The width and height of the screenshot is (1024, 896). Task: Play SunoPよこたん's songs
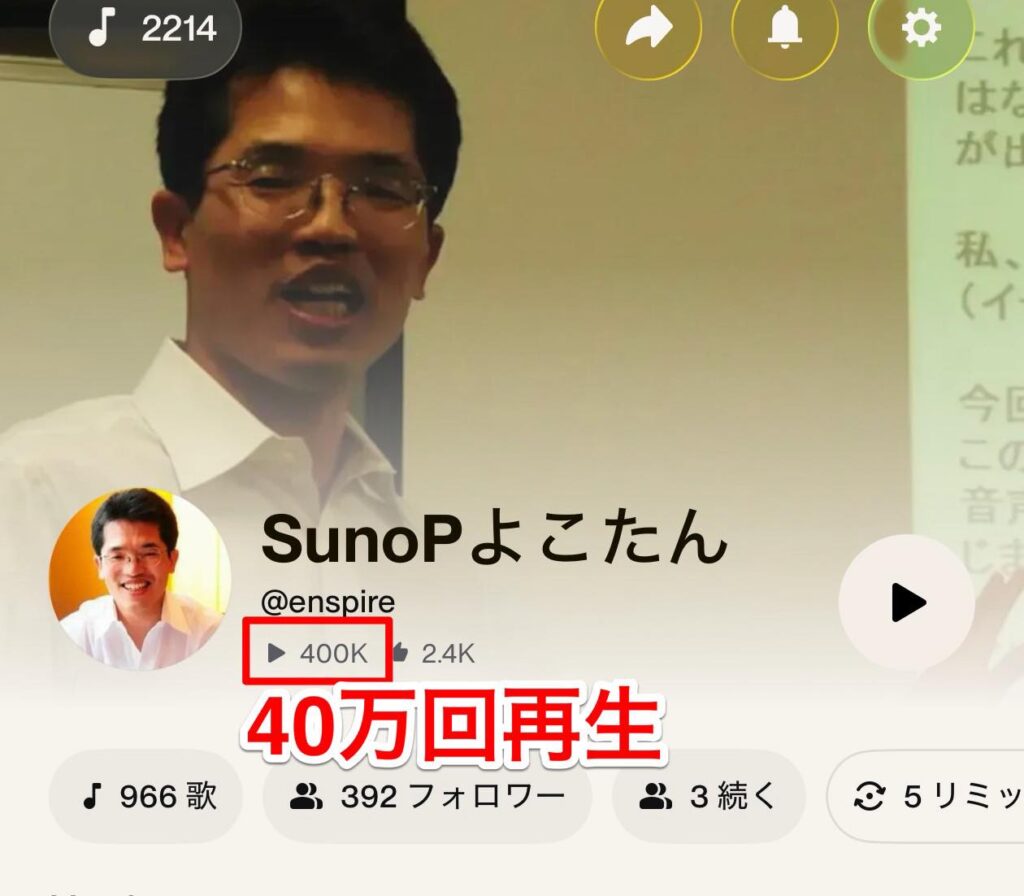tap(906, 602)
